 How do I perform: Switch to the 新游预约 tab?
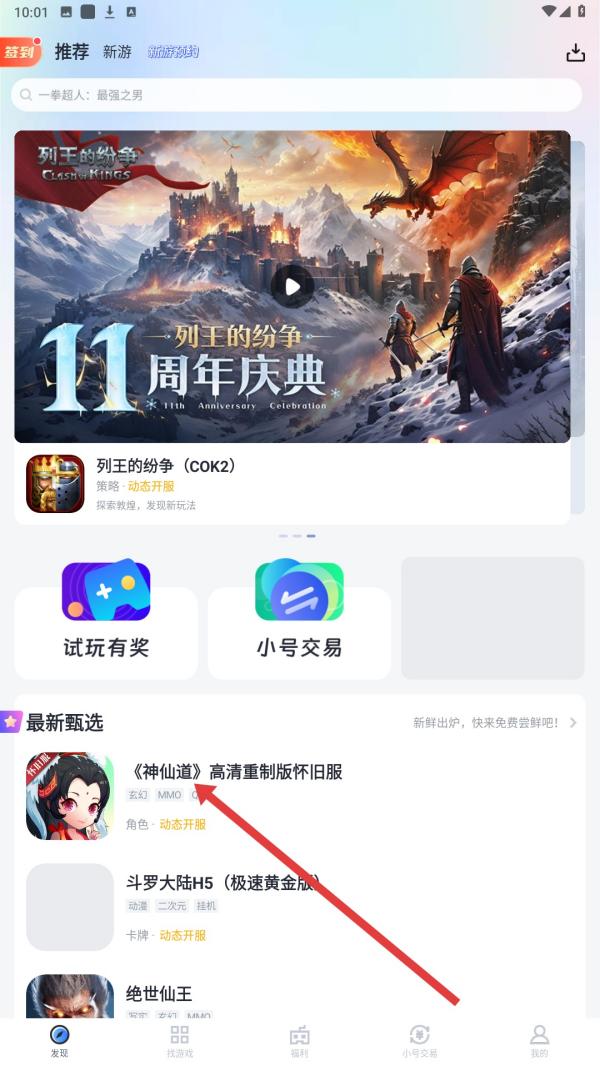(x=173, y=52)
